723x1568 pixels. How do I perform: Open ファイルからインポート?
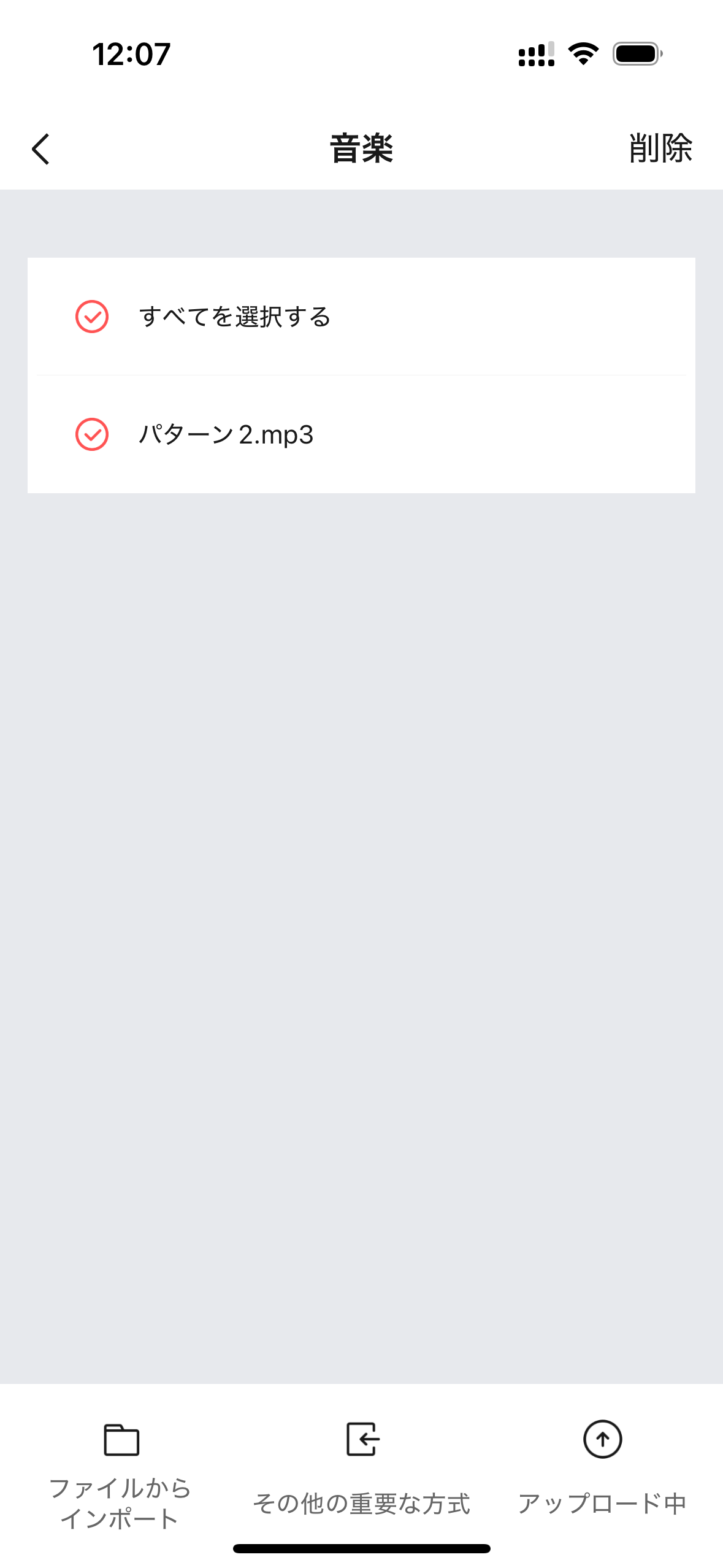click(x=121, y=1472)
